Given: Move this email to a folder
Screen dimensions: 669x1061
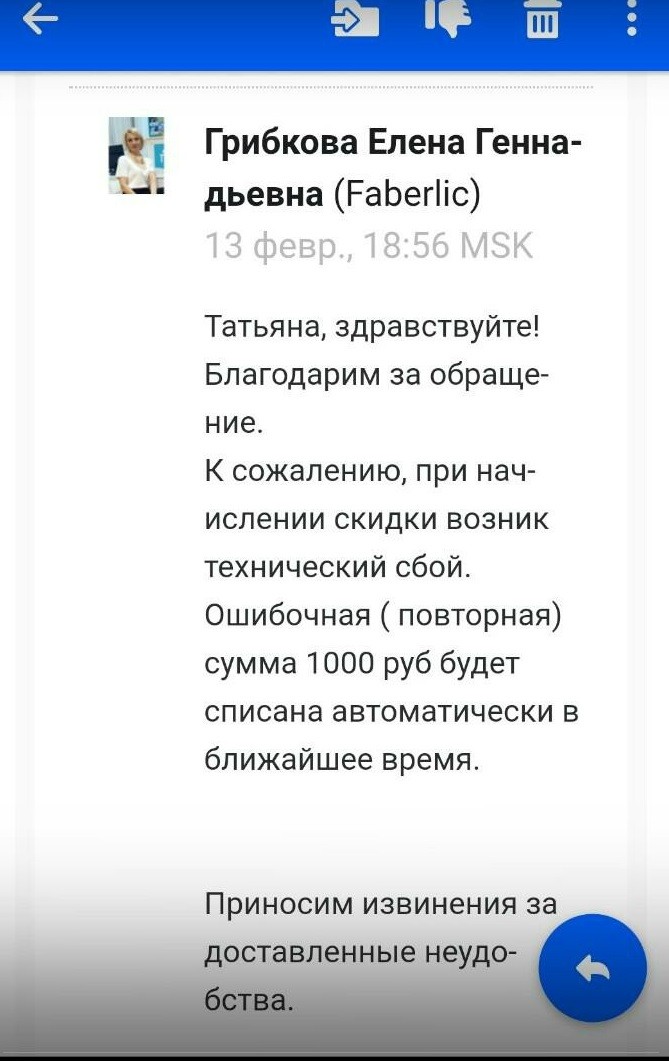Looking at the screenshot, I should tap(355, 19).
